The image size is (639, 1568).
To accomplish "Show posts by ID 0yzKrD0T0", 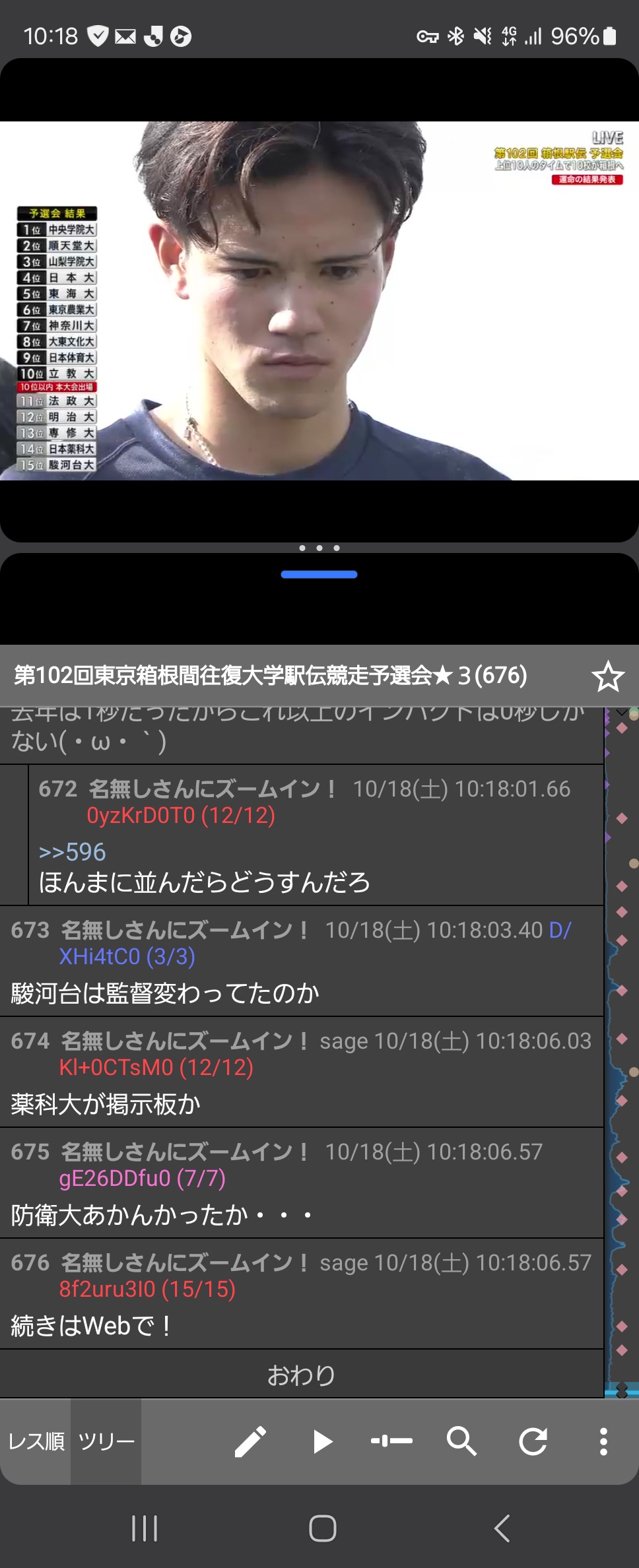I will pyautogui.click(x=180, y=816).
